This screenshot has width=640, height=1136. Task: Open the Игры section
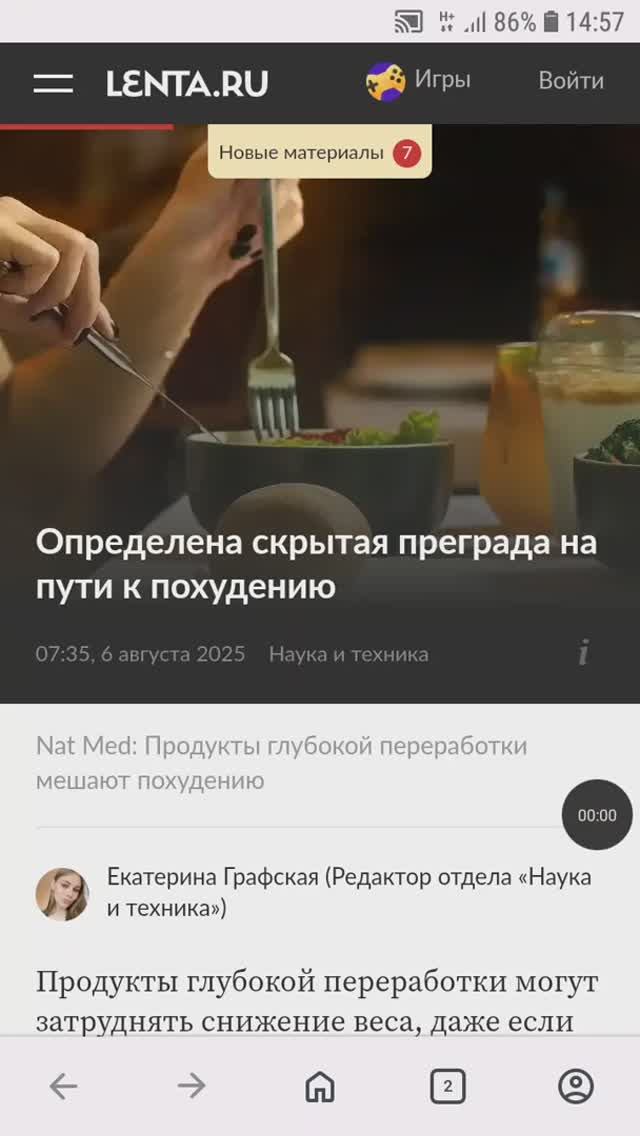pyautogui.click(x=418, y=81)
